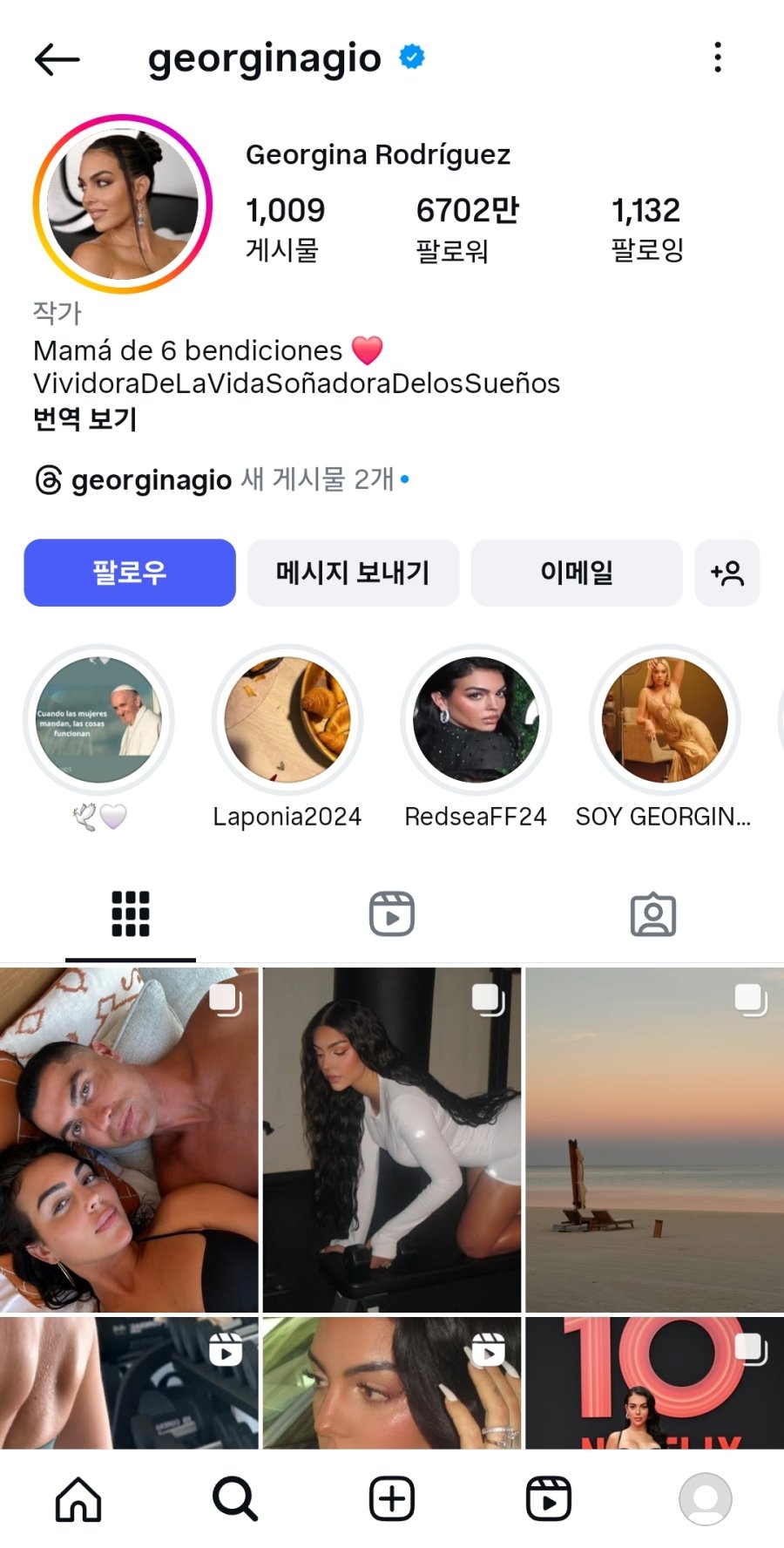Tap 메시지 보내기 to send message

pyautogui.click(x=353, y=573)
